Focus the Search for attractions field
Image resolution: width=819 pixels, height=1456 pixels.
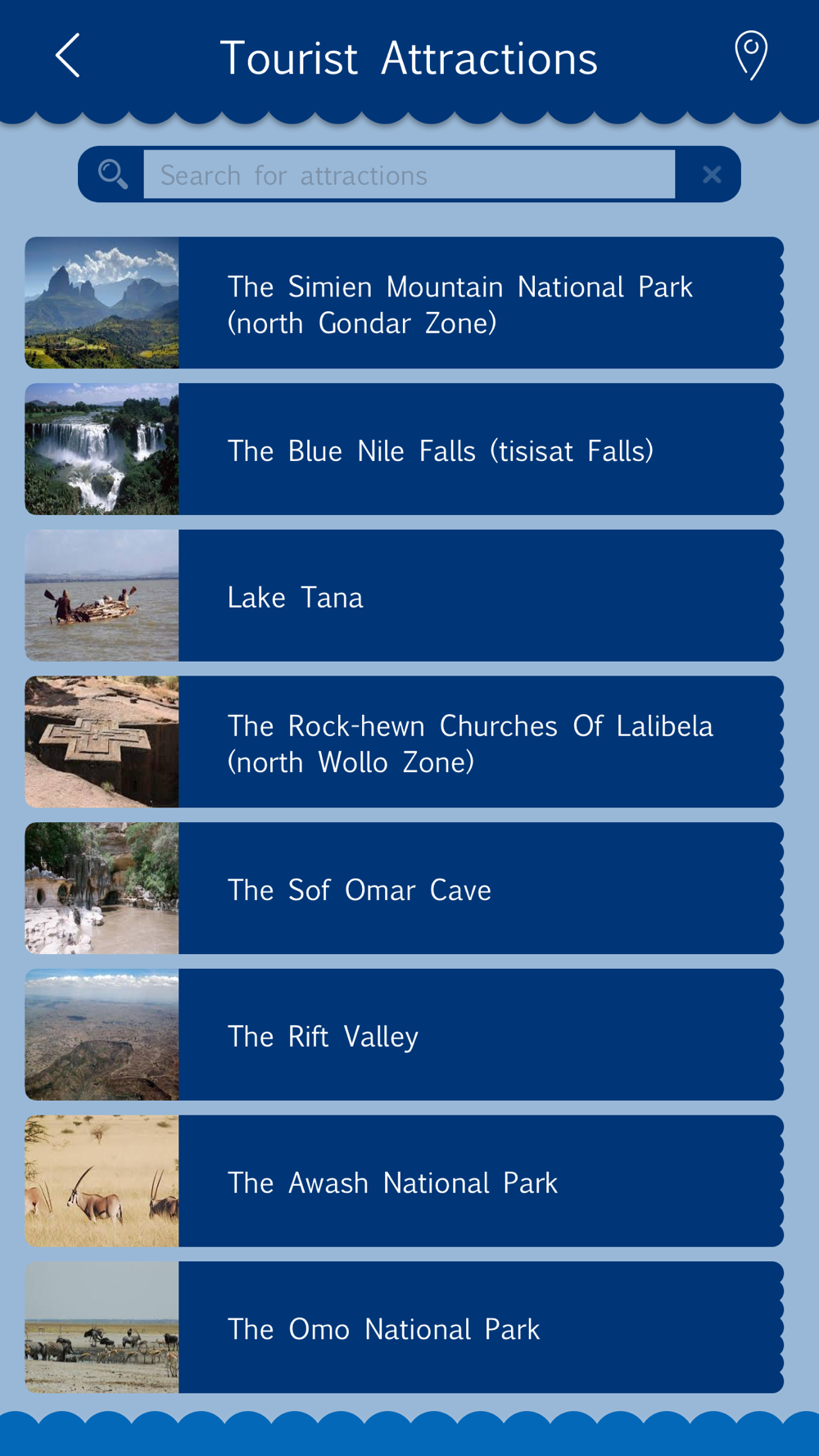click(409, 174)
